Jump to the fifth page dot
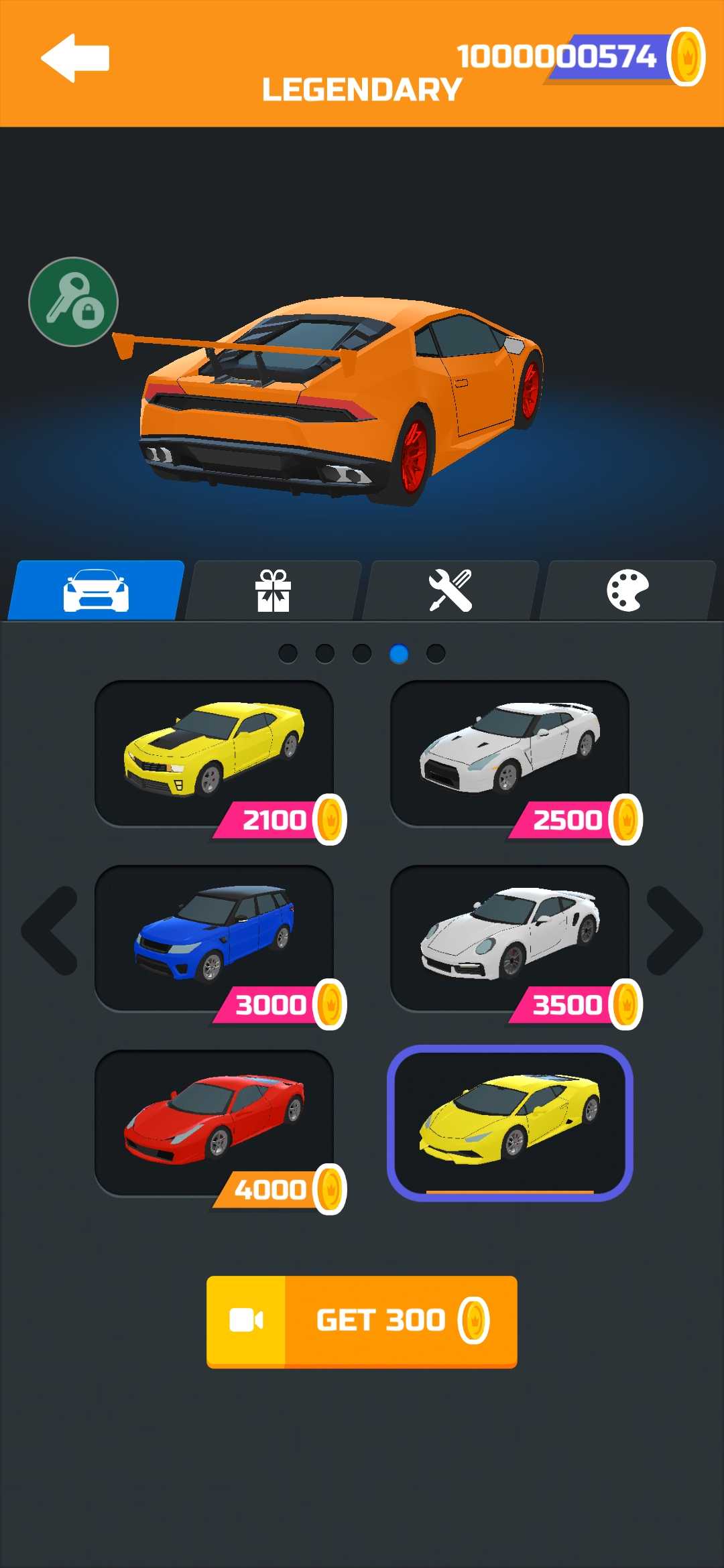 [x=436, y=653]
